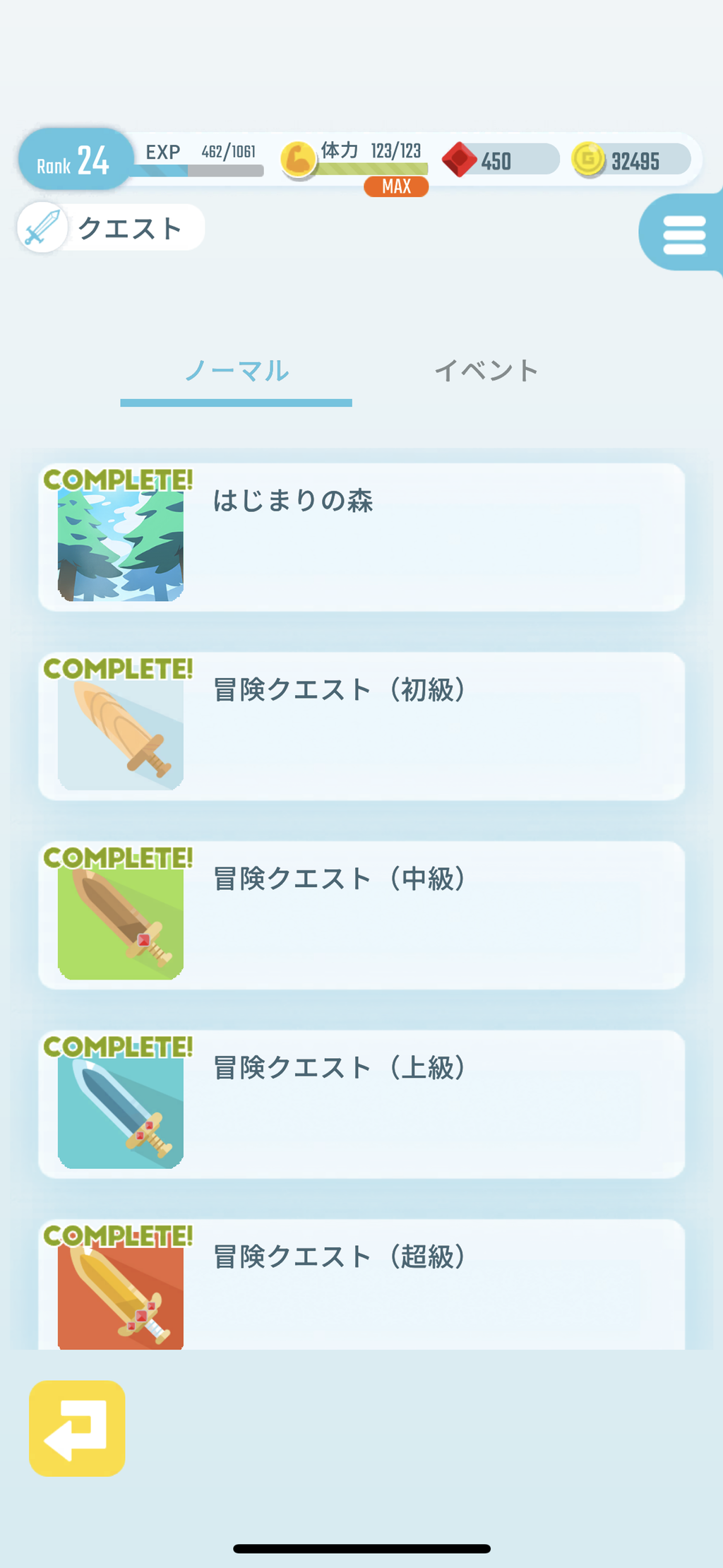Tap the gold coin counter

coord(631,160)
